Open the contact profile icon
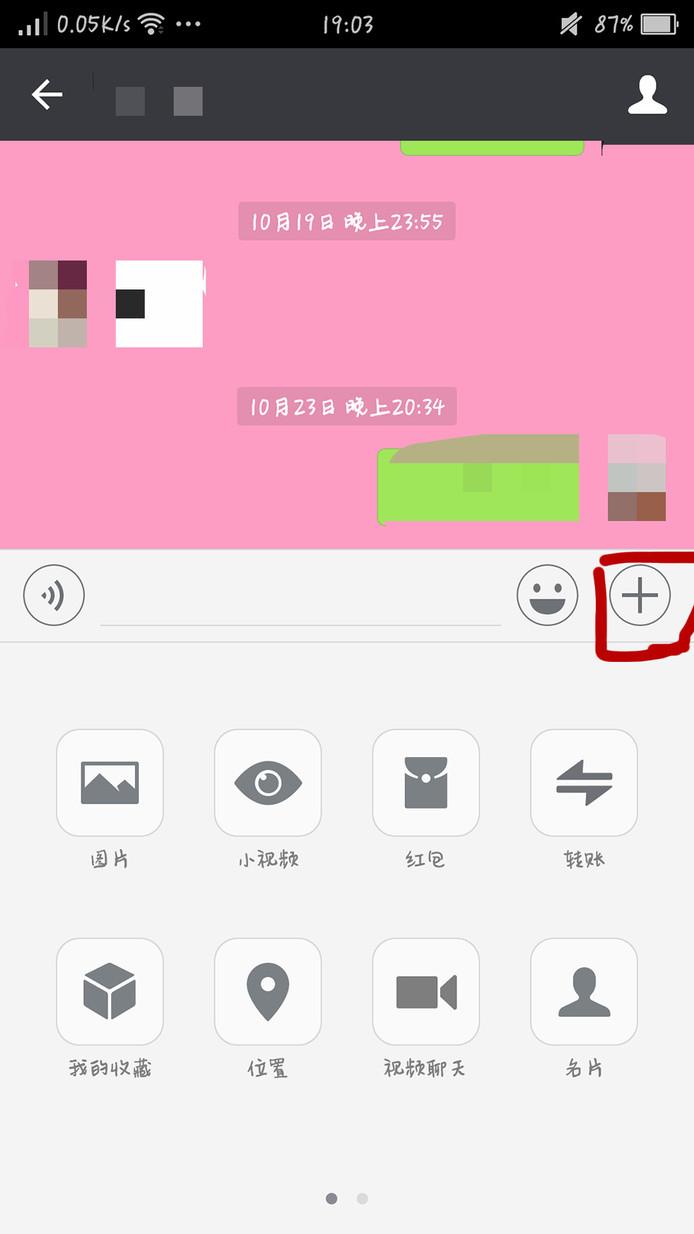Screen dimensions: 694x1234 coord(647,95)
